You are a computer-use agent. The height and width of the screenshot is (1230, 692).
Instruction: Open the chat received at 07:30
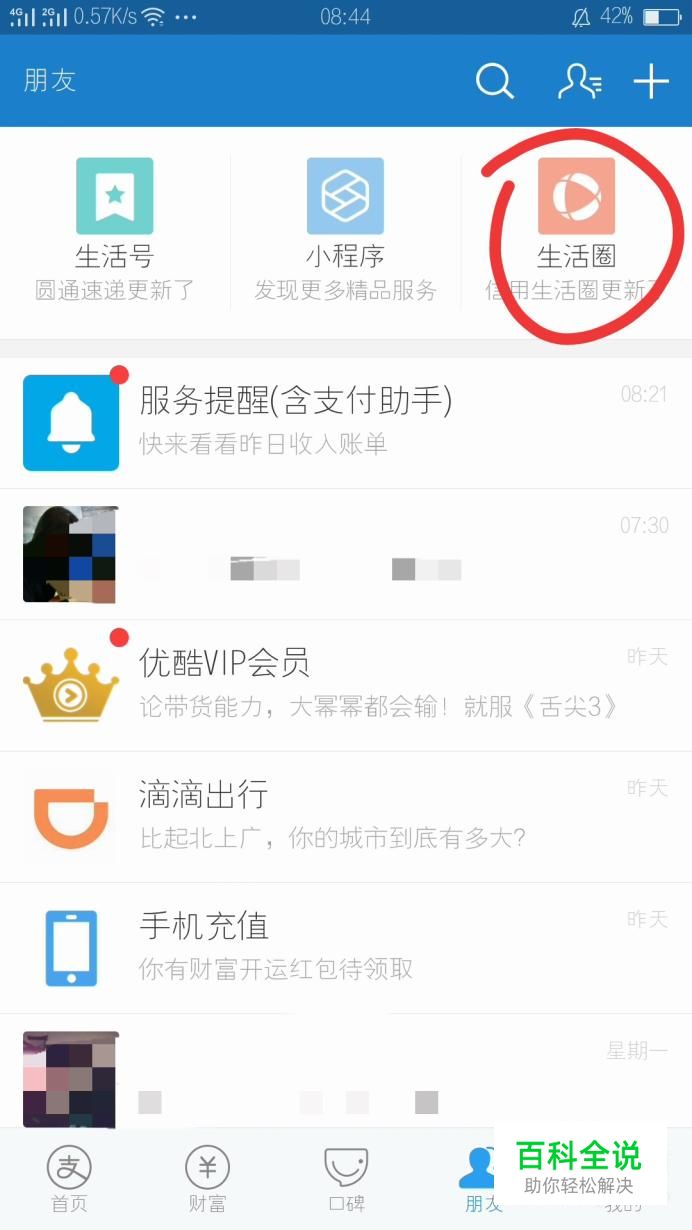pyautogui.click(x=345, y=554)
